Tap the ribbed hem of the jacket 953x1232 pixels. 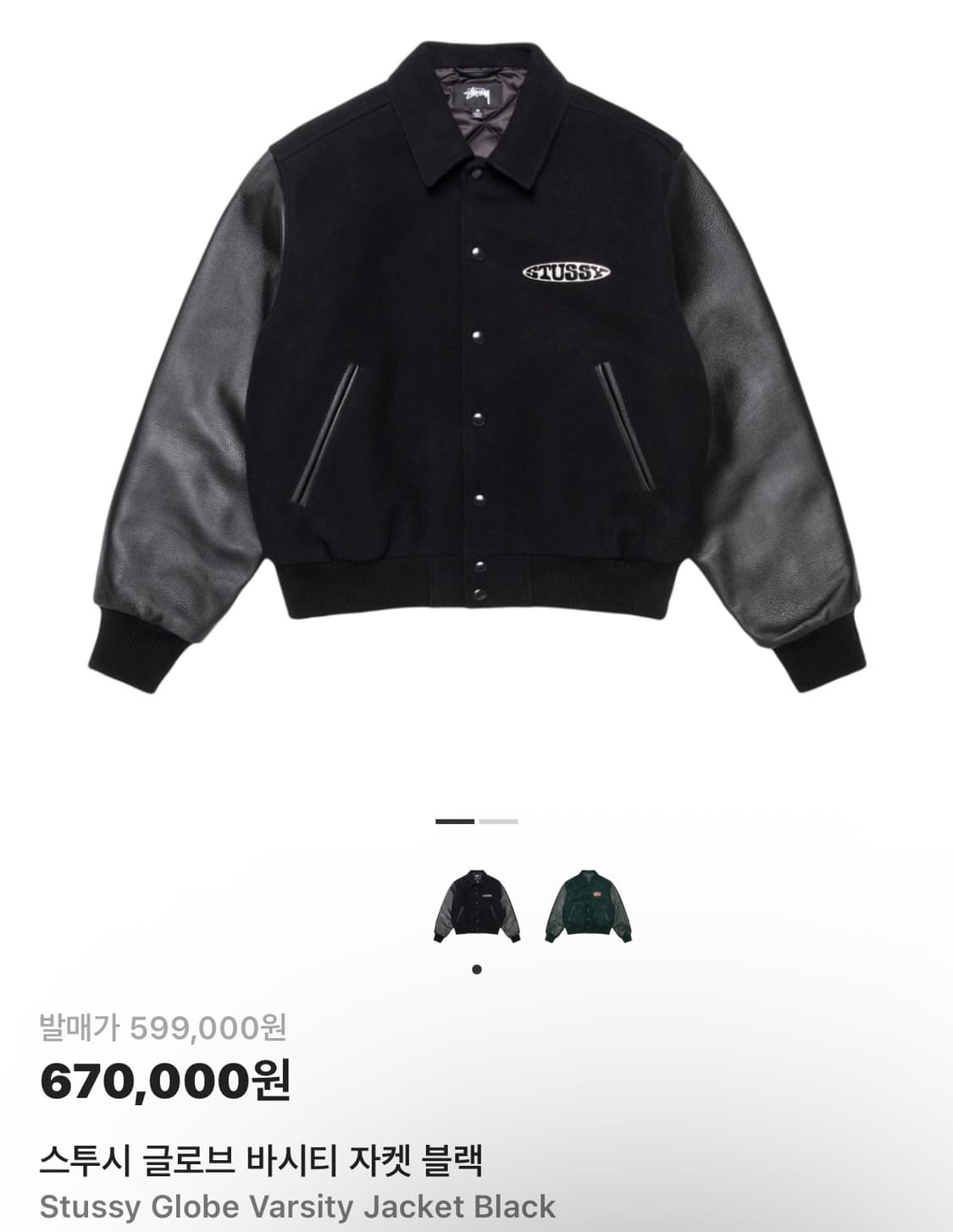coord(381,584)
